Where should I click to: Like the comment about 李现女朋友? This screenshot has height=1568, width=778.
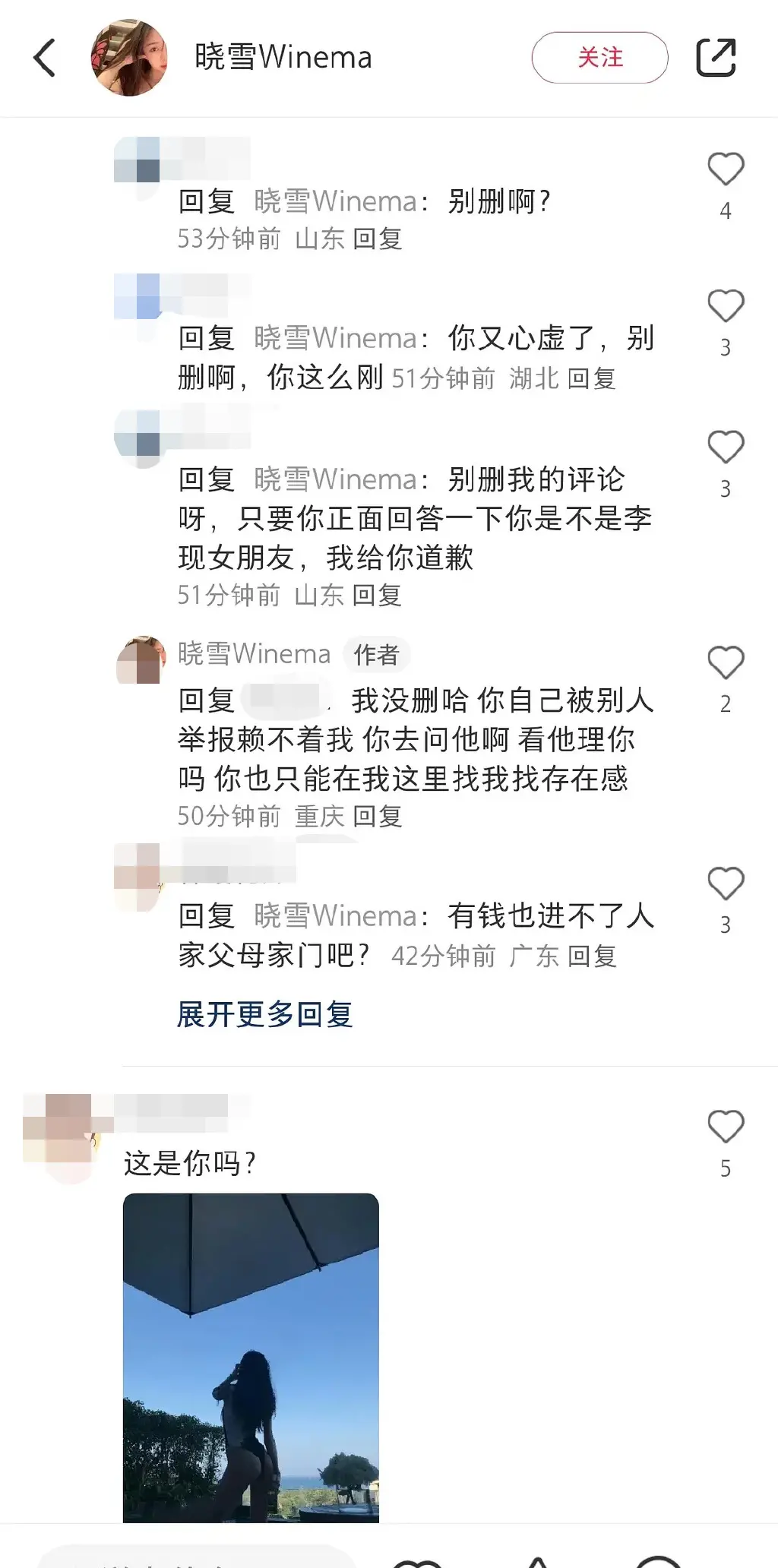[725, 447]
